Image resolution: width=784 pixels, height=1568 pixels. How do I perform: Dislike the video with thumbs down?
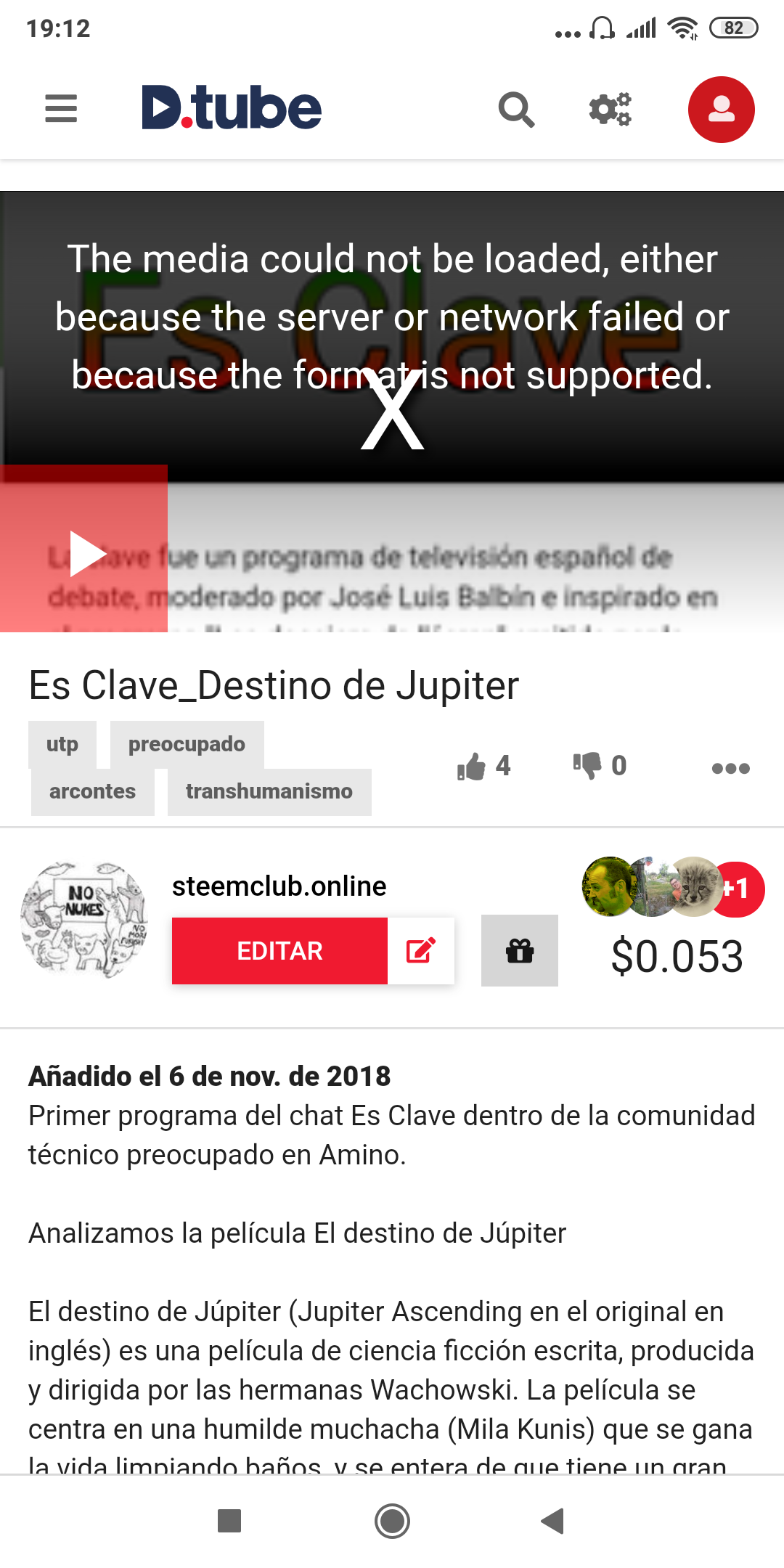(587, 765)
